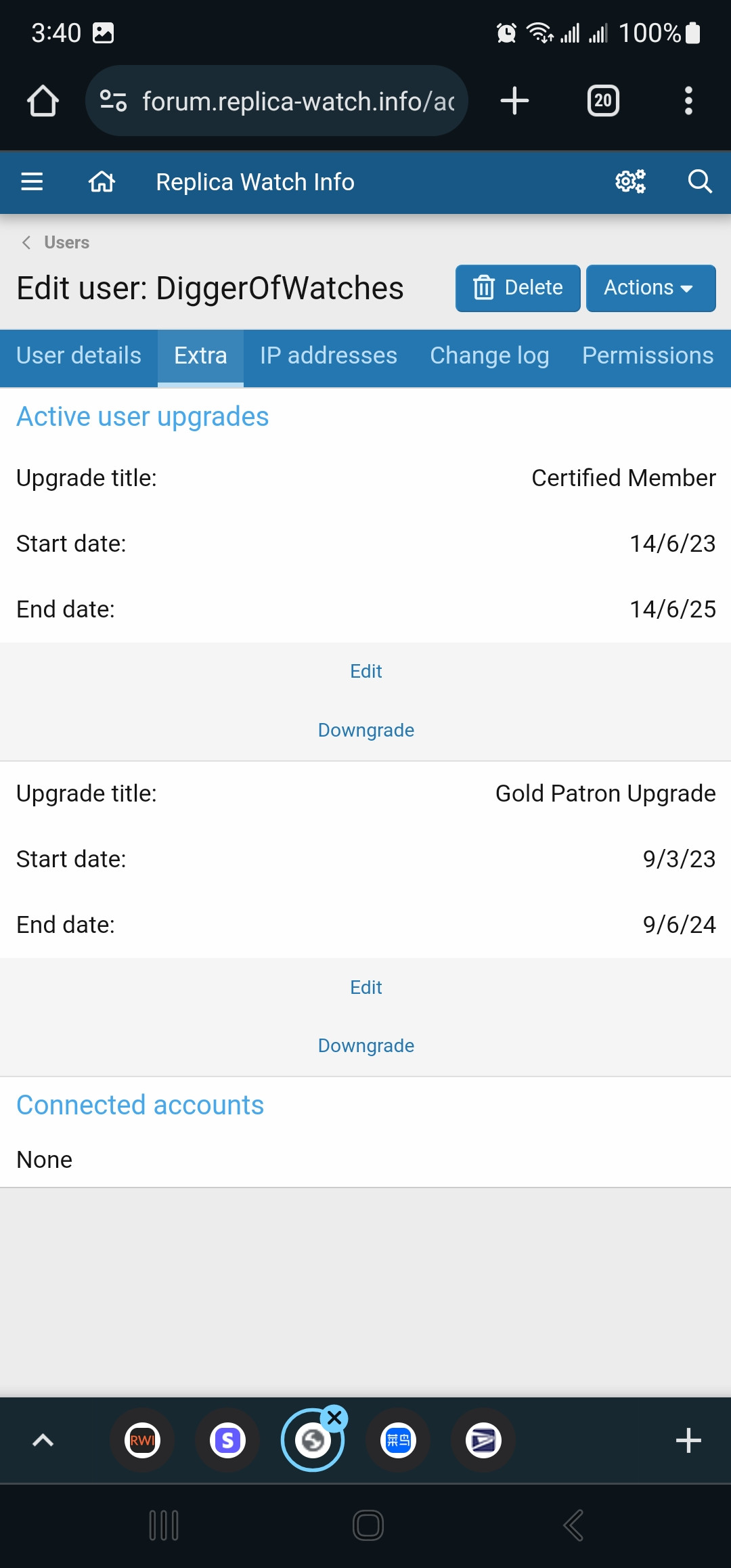Delete the user DiggerOfWatches
This screenshot has width=731, height=1568.
click(x=518, y=288)
